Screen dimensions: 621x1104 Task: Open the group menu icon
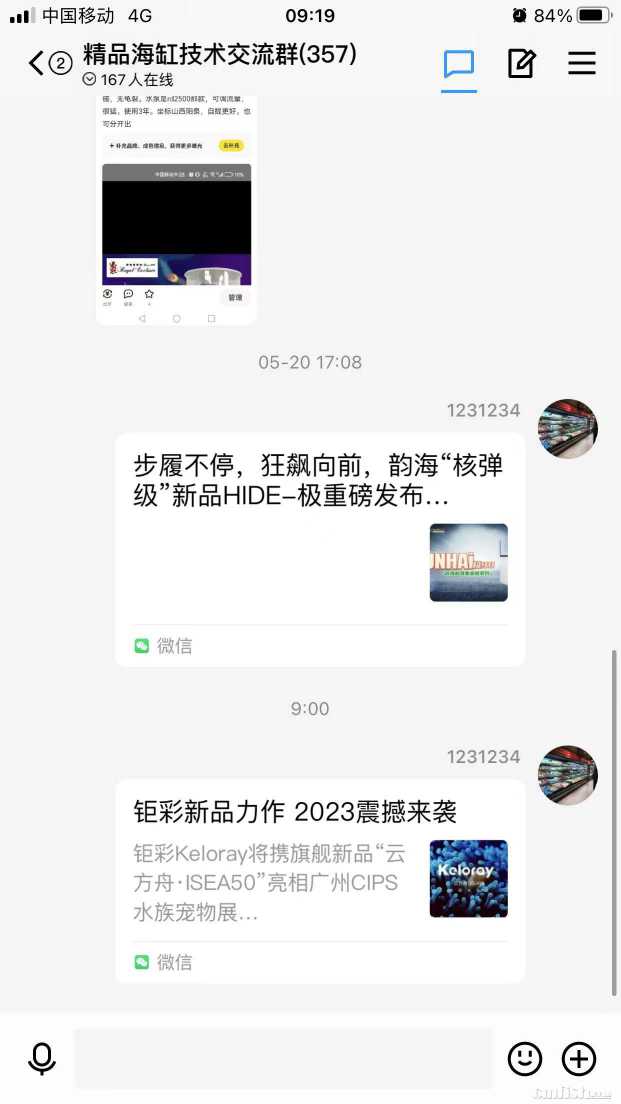pyautogui.click(x=582, y=64)
